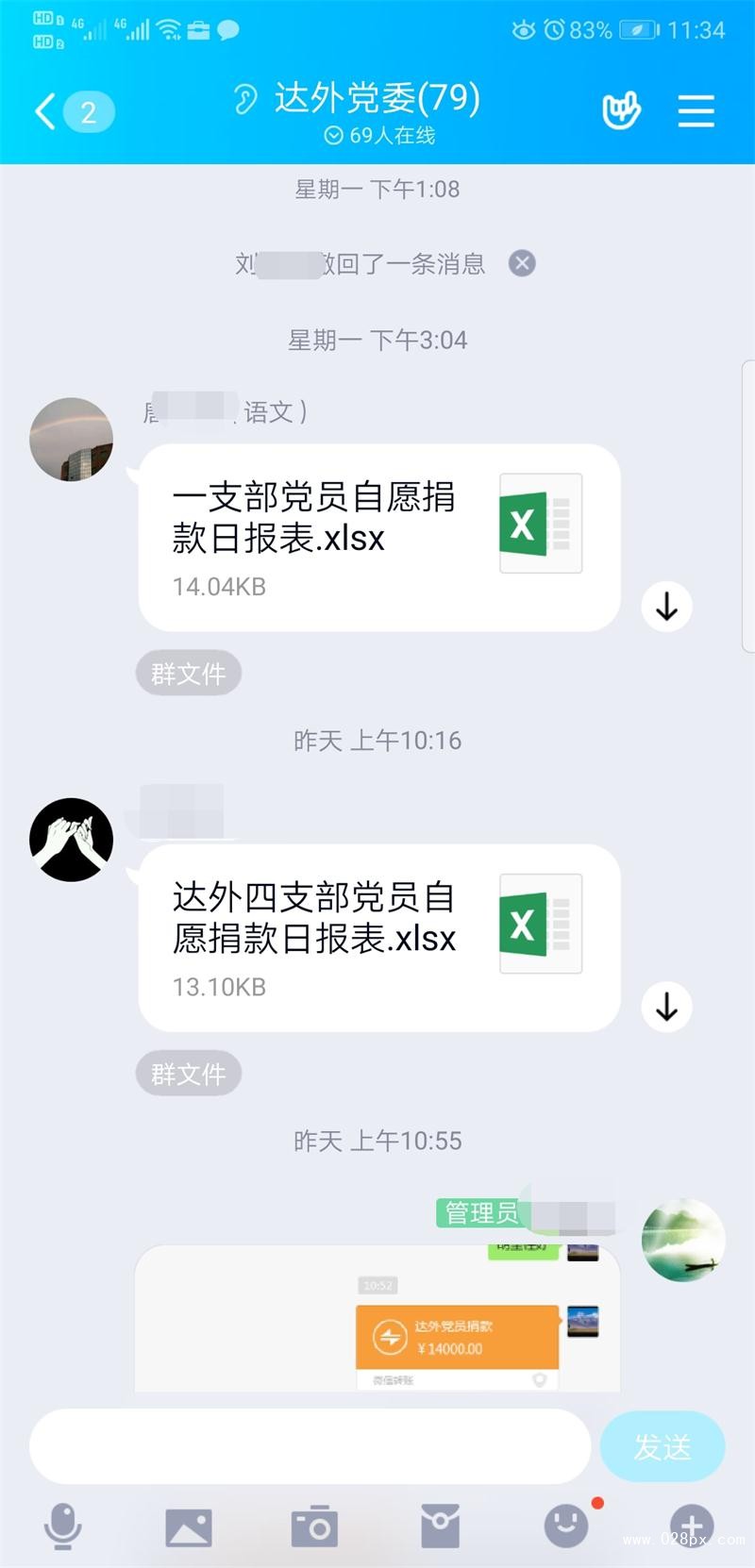Viewport: 755px width, 1568px height.
Task: Open the camera to take a photo
Action: [314, 1526]
